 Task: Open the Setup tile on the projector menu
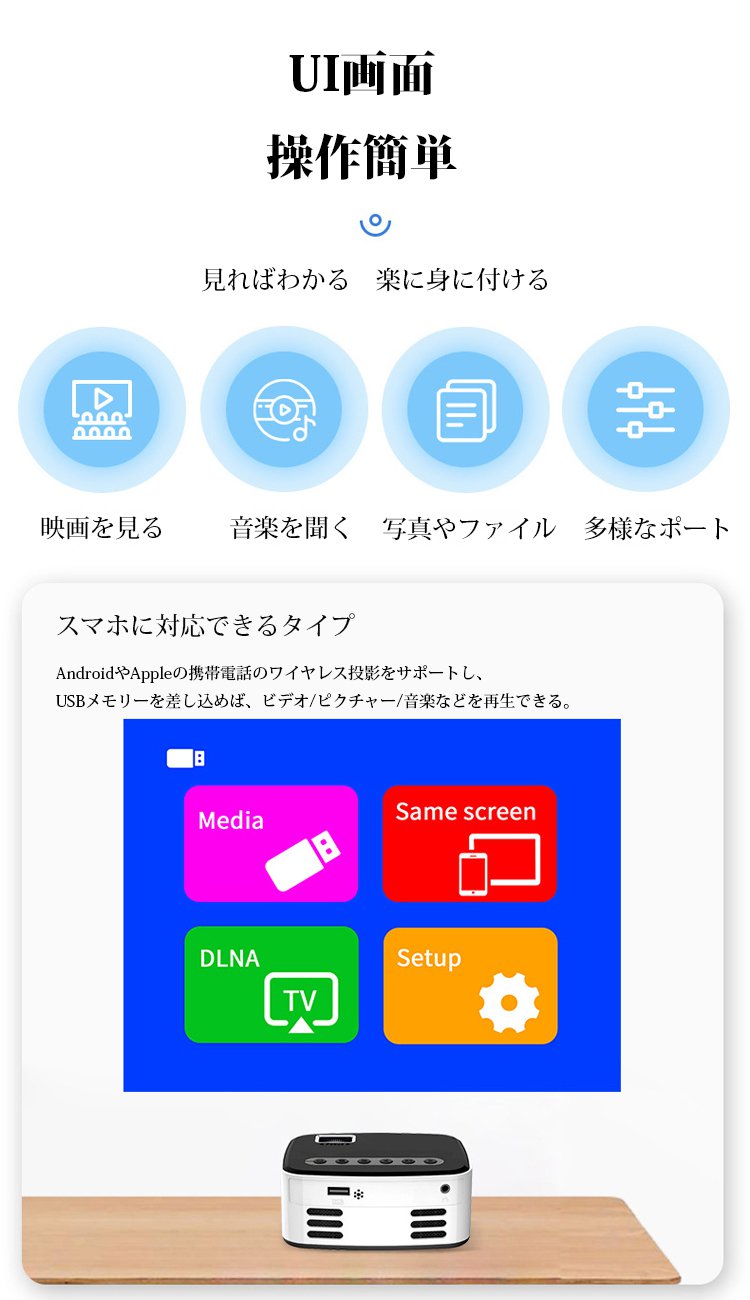(470, 984)
